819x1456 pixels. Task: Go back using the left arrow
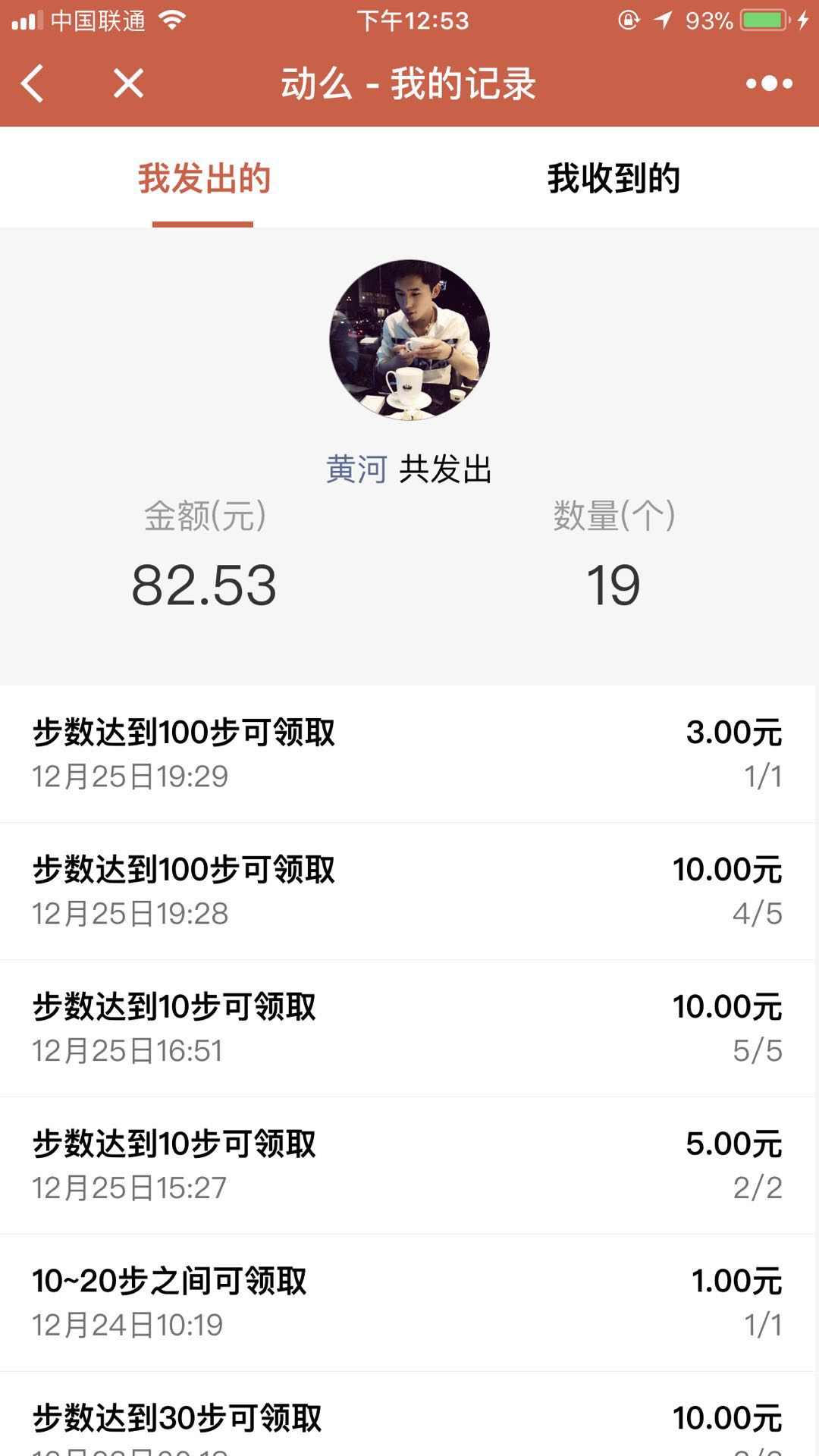click(x=33, y=83)
